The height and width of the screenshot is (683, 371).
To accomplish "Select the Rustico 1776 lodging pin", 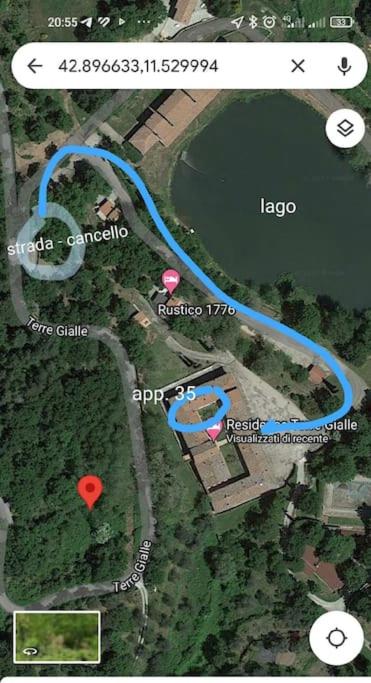I will pyautogui.click(x=171, y=281).
